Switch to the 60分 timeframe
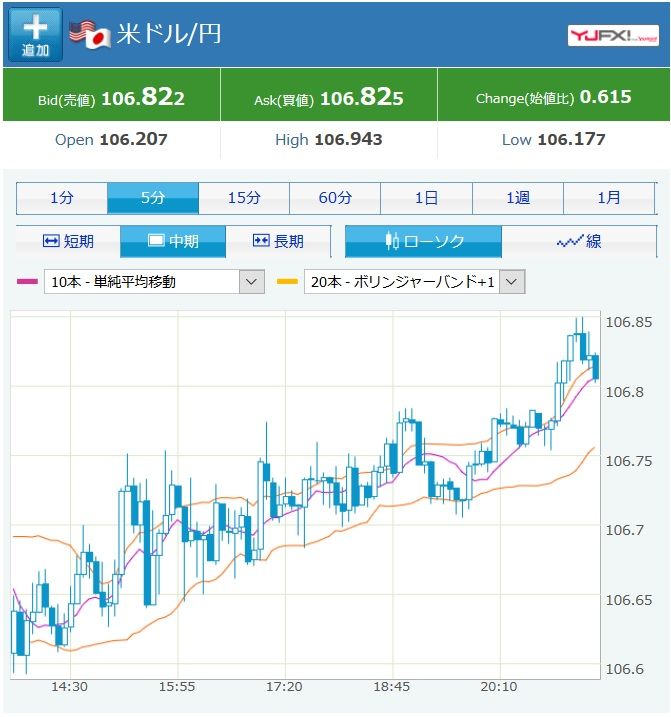 pos(335,198)
